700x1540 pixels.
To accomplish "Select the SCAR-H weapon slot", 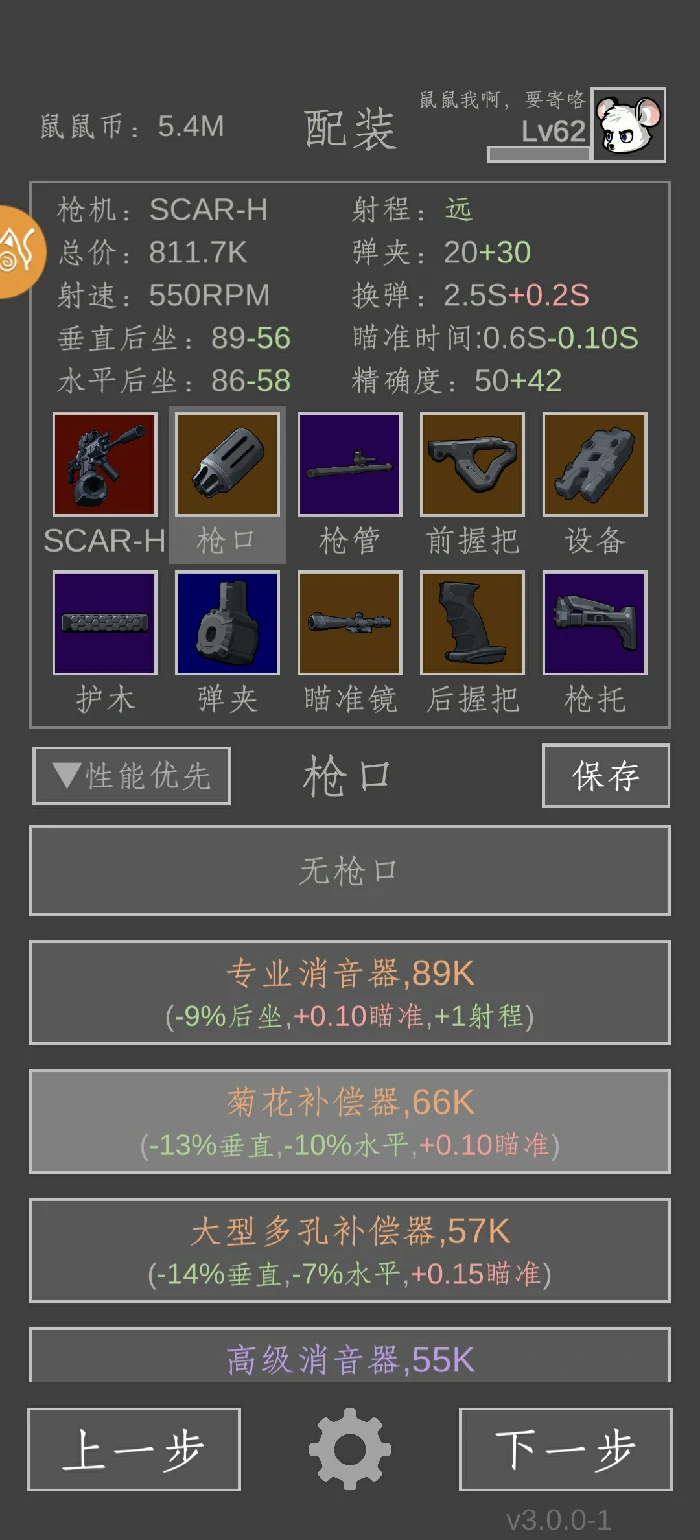I will click(x=105, y=465).
